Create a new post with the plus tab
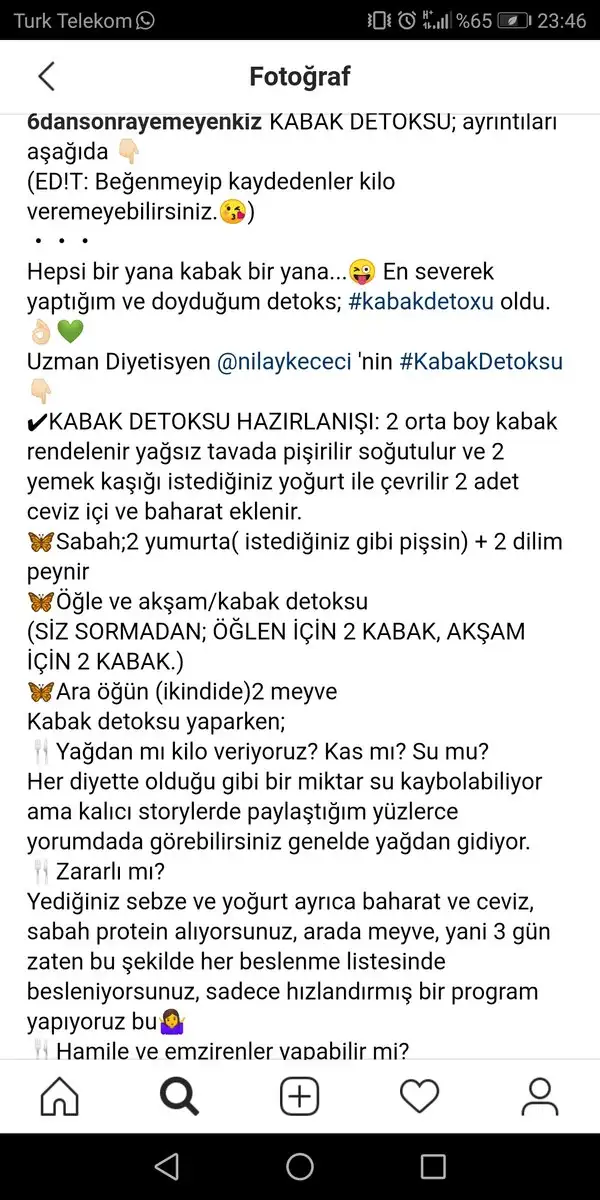 pos(300,1097)
